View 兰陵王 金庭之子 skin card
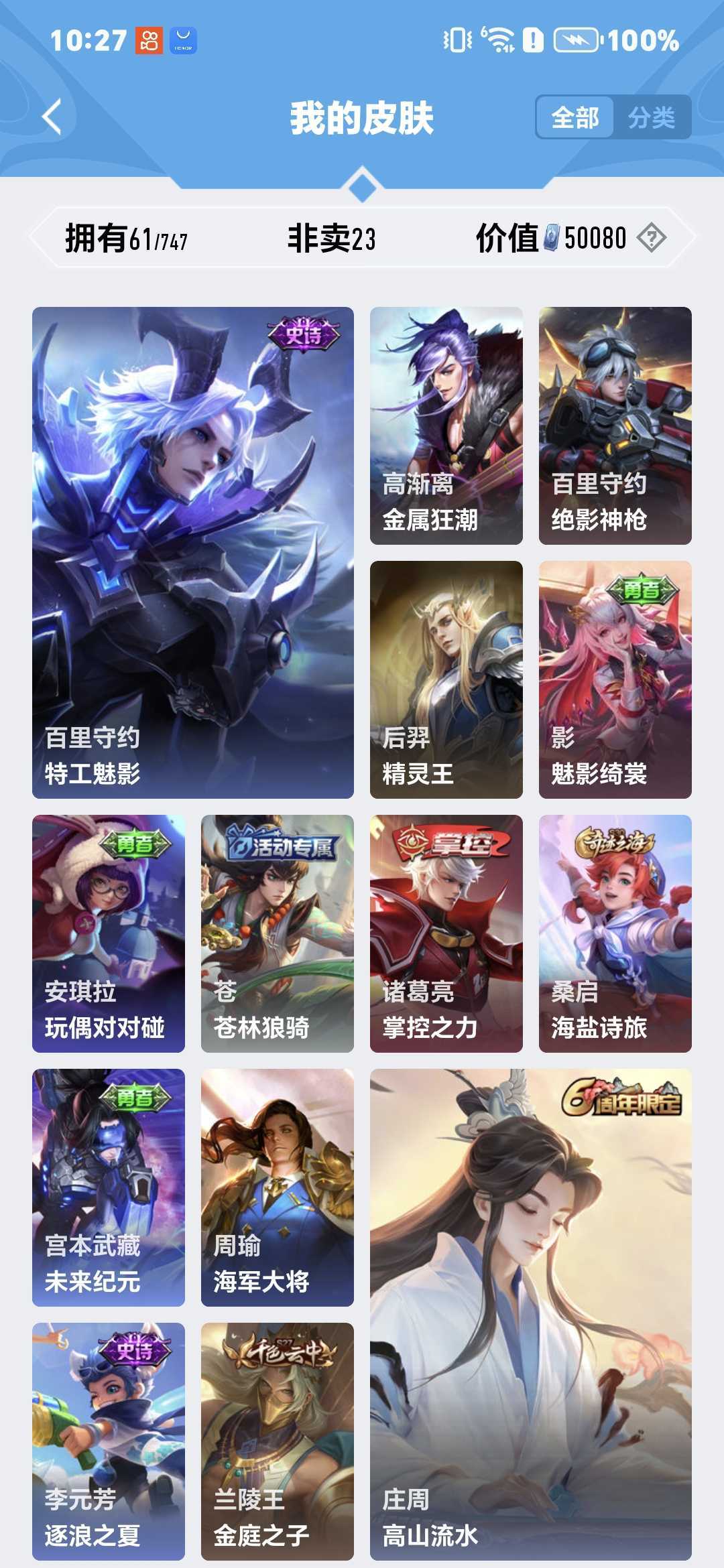This screenshot has height=1568, width=724. pos(277,1441)
